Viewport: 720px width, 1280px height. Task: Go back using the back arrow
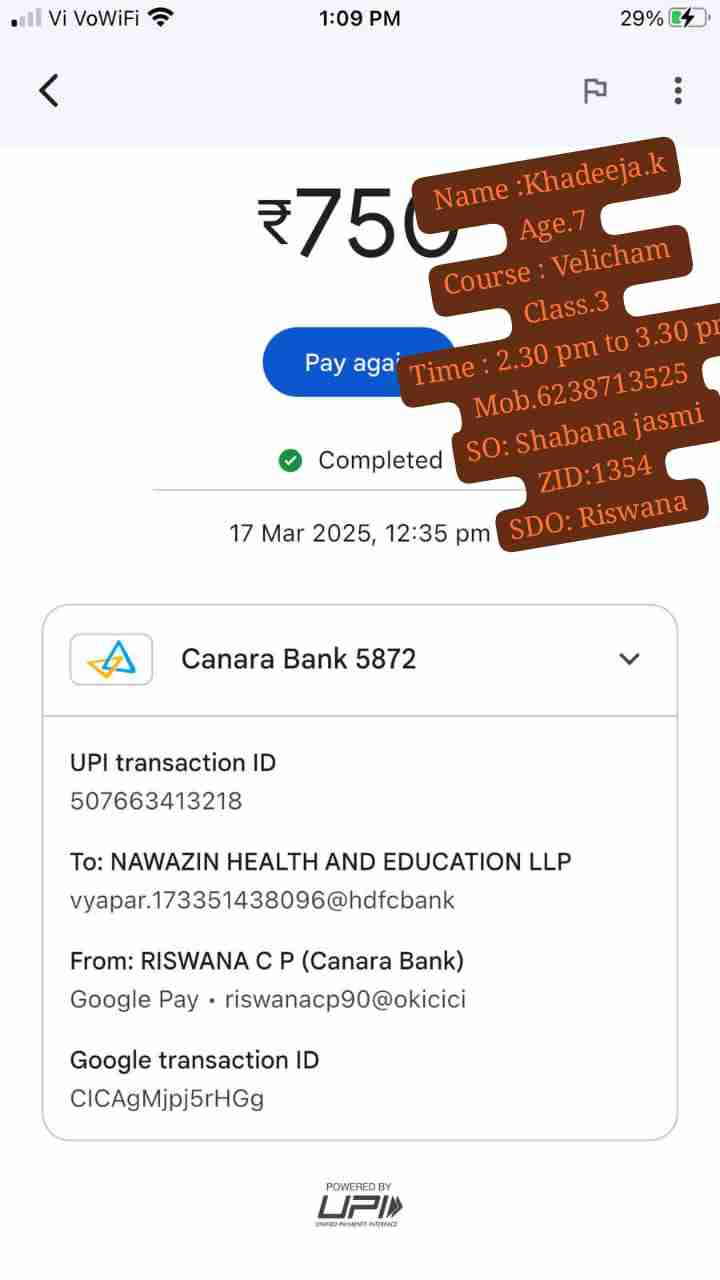pos(49,90)
